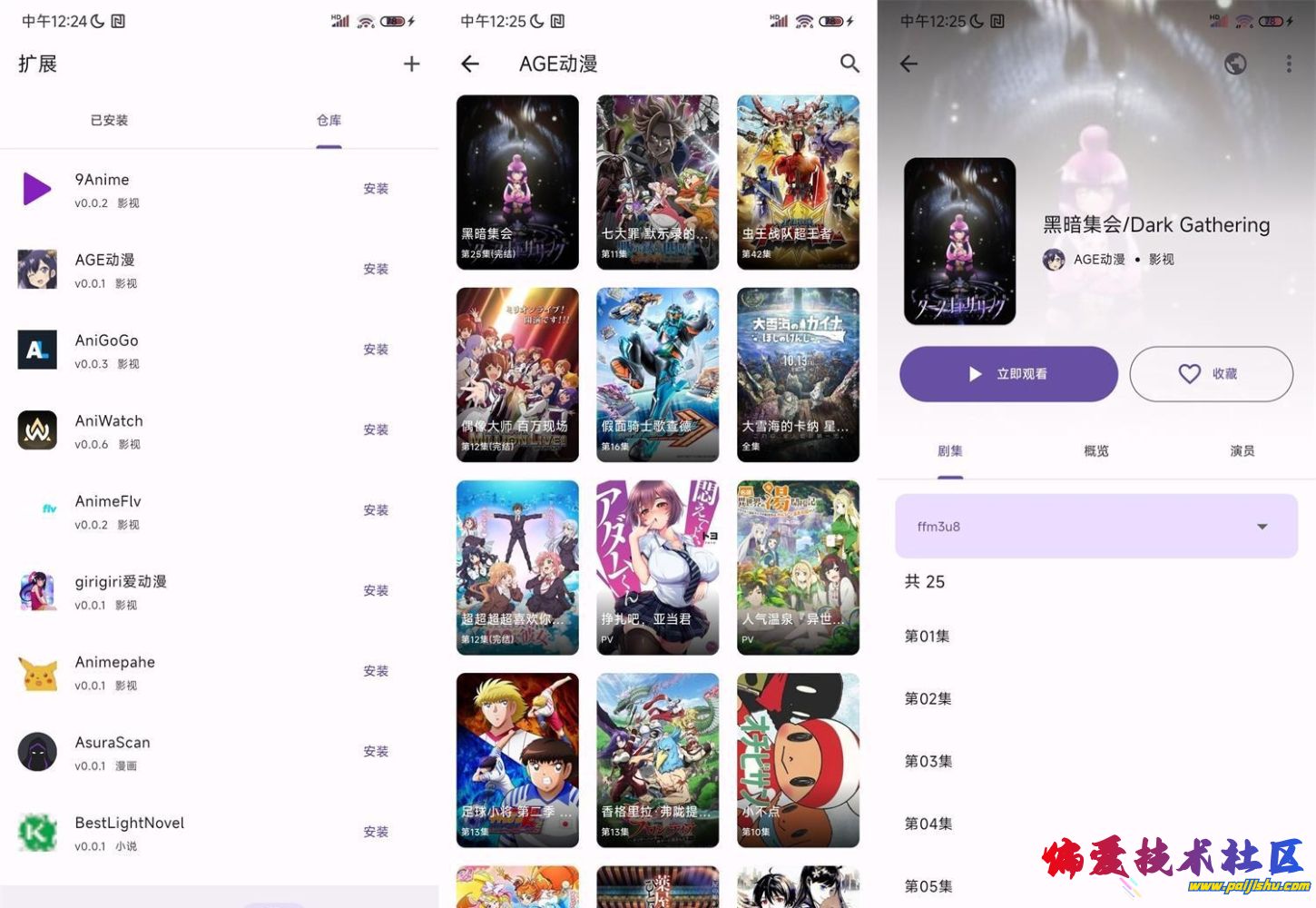Open the web globe icon on Dark Gathering page
This screenshot has width=1316, height=908.
(x=1235, y=64)
